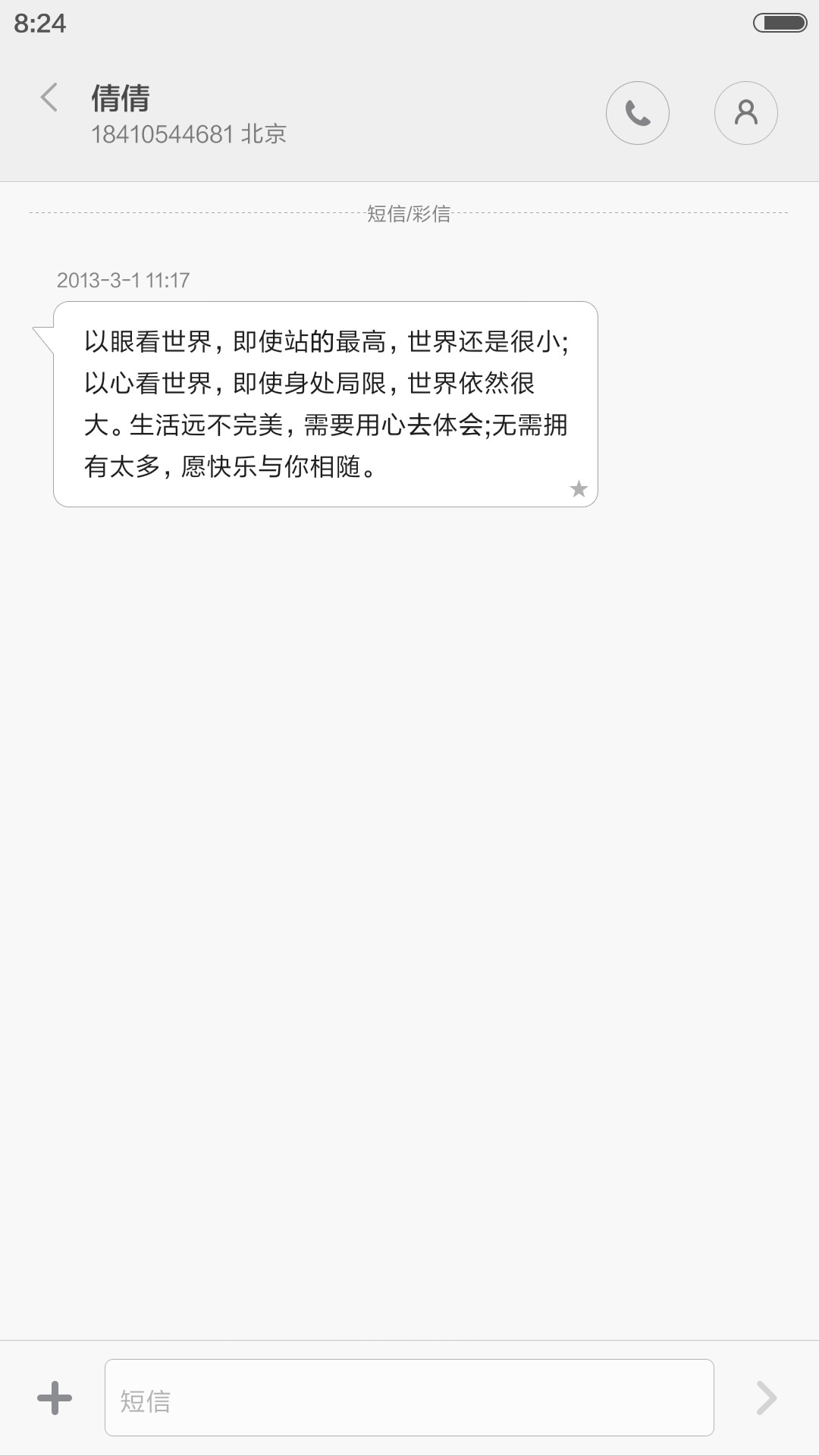
Task: Call 倩倩 with the phone icon
Action: coord(638,113)
